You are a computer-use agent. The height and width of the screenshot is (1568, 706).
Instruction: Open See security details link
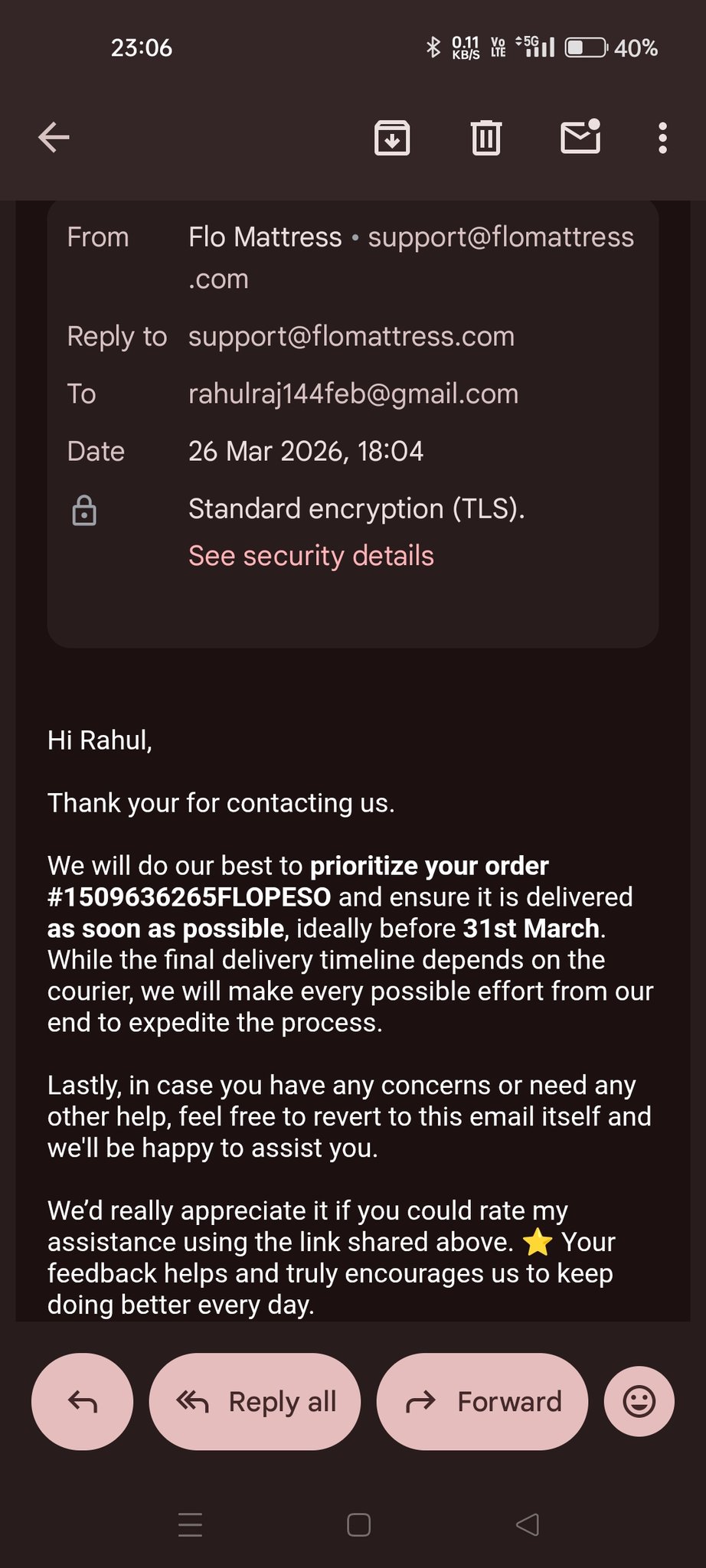(311, 556)
